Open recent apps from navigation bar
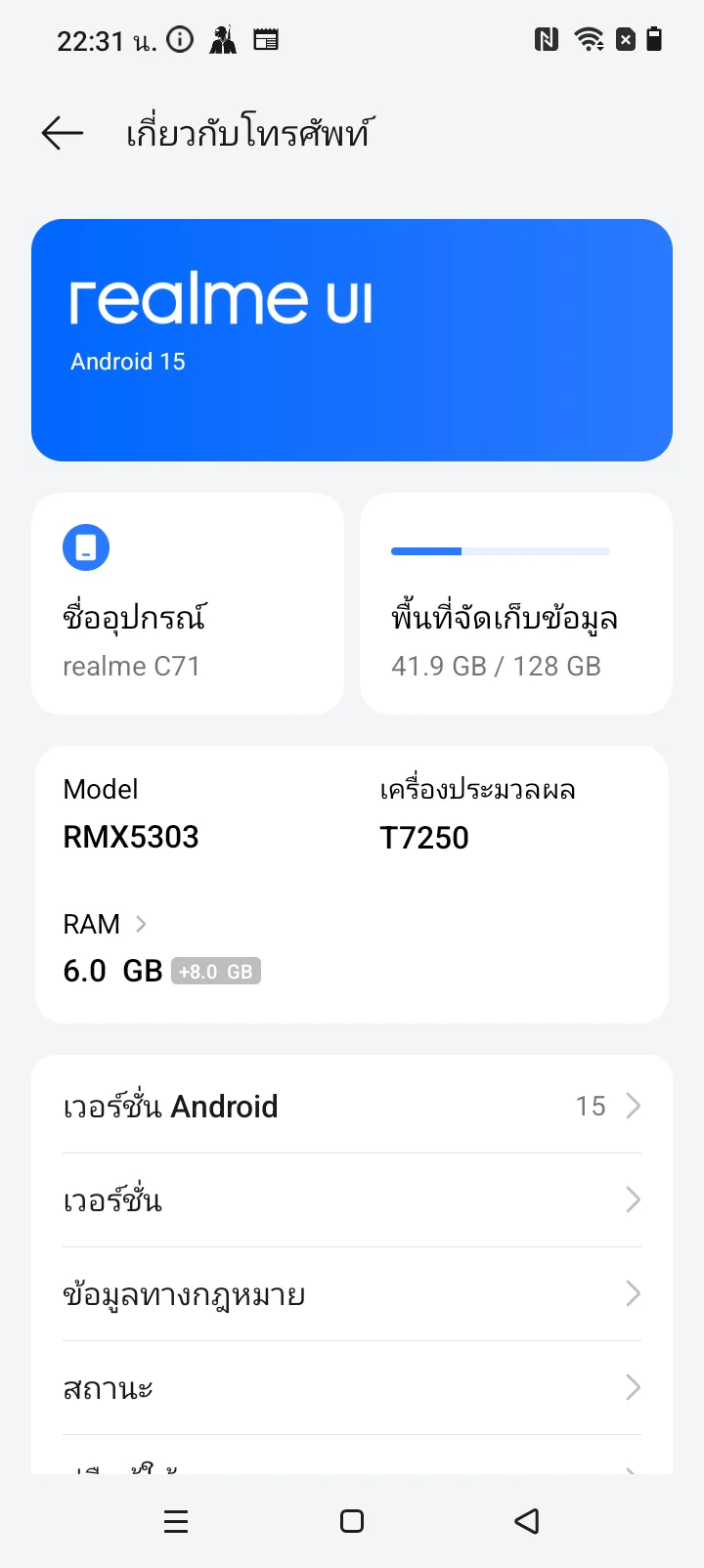The width and height of the screenshot is (704, 1568). tap(176, 1521)
